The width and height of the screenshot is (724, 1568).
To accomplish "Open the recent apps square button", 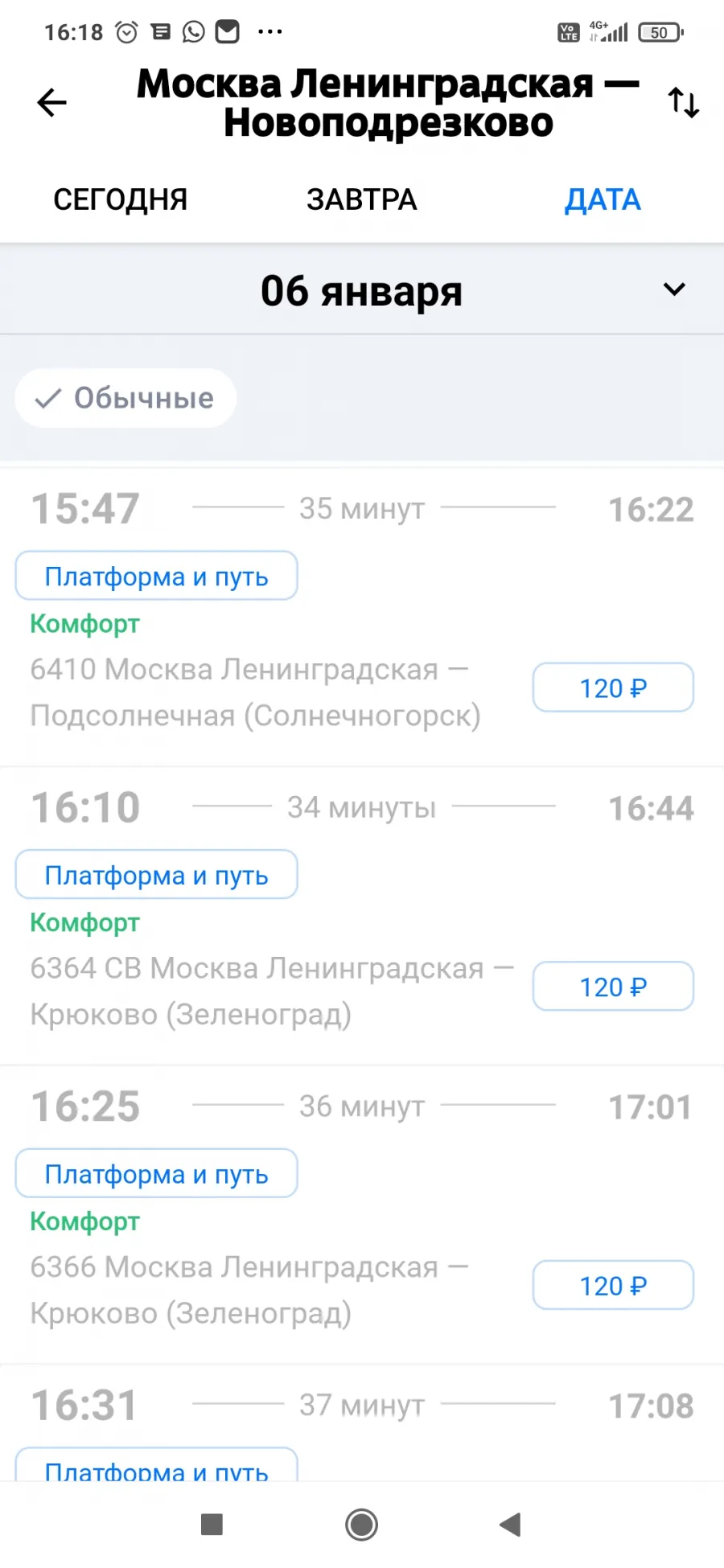I will pyautogui.click(x=212, y=1524).
